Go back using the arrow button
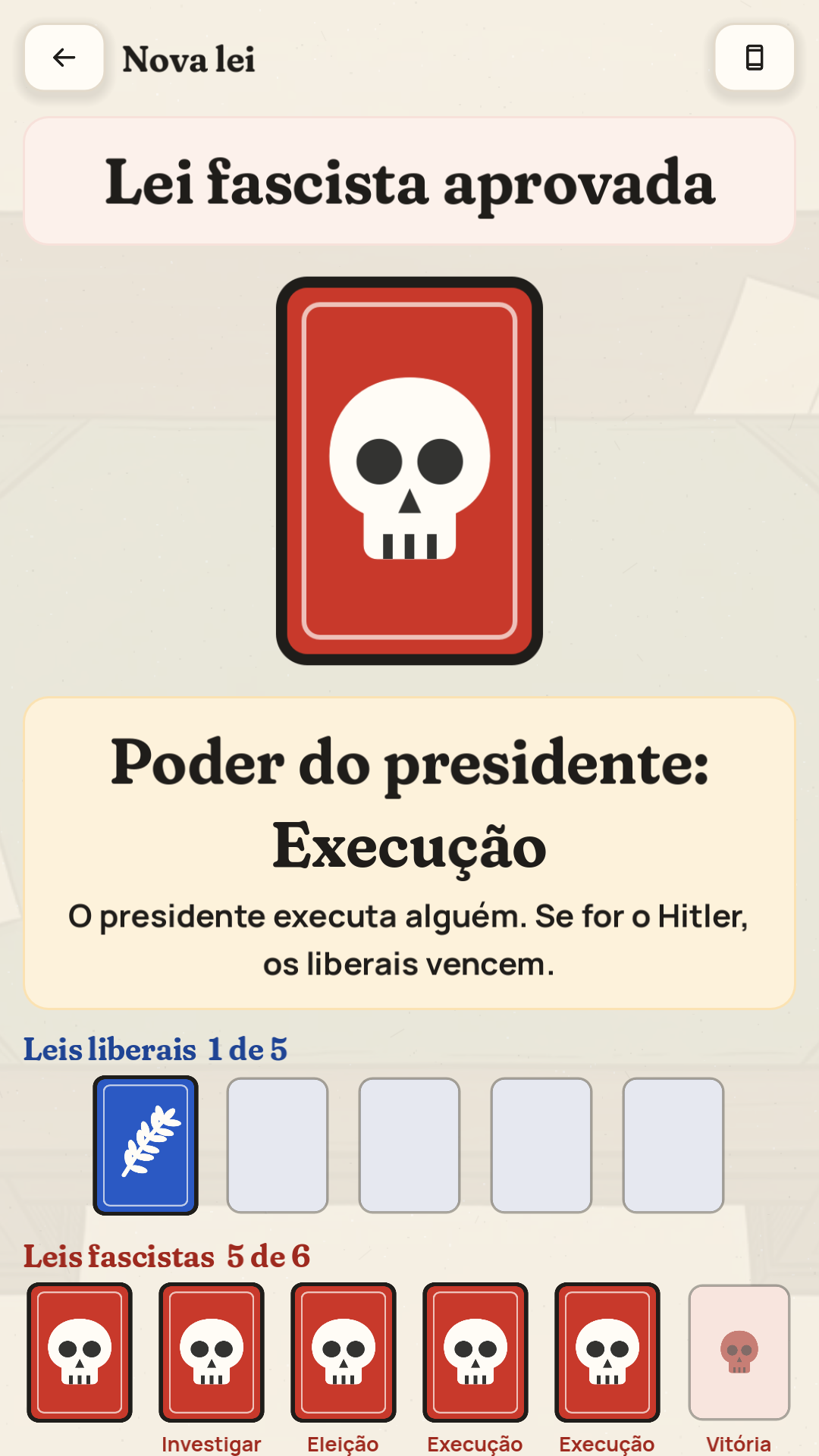The width and height of the screenshot is (819, 1456). 64,58
